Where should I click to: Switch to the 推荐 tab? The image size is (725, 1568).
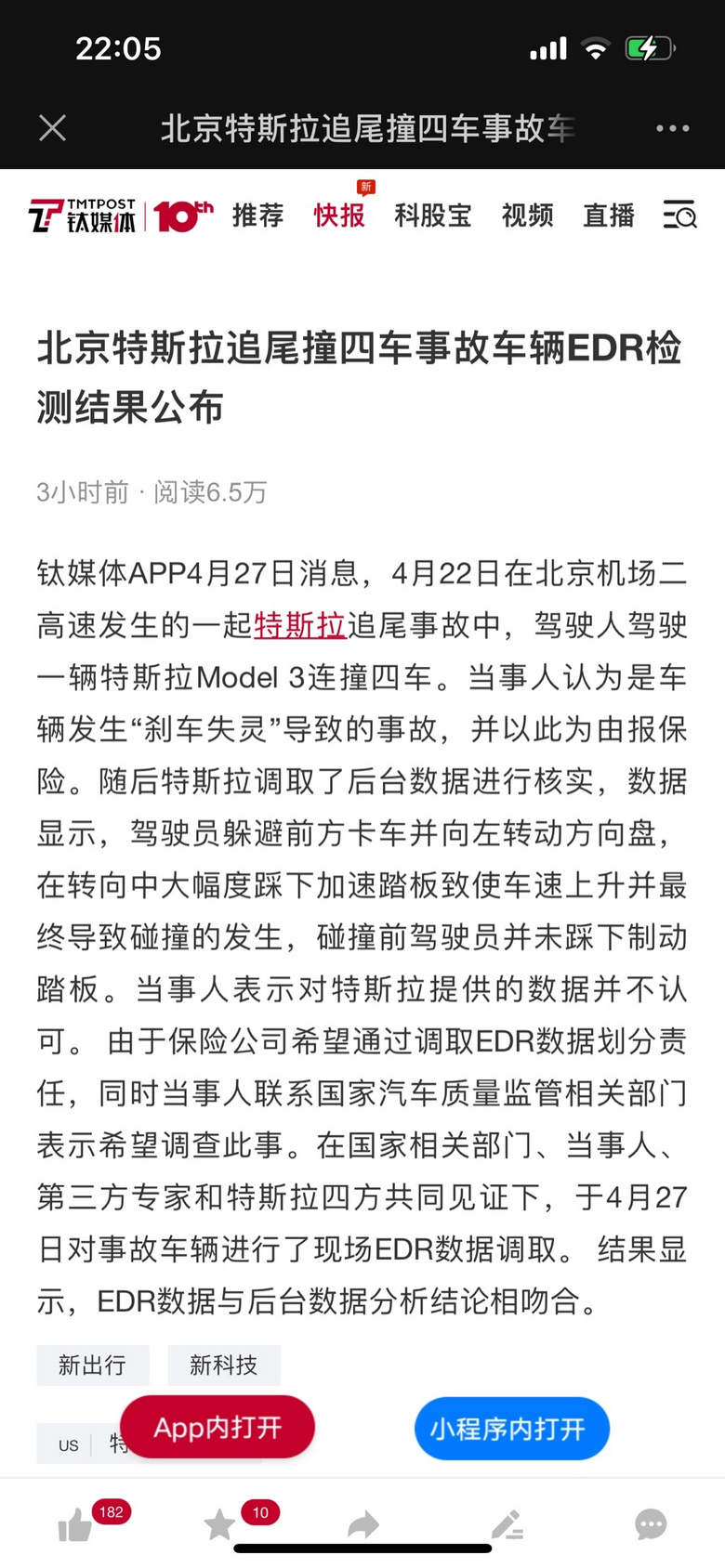point(257,216)
